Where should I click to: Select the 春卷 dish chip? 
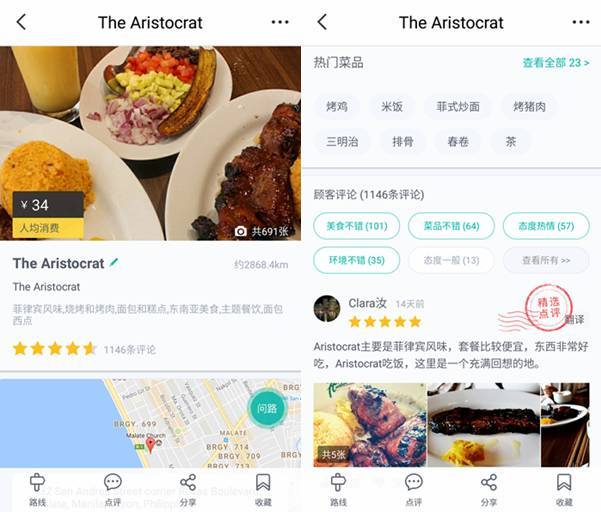458,142
